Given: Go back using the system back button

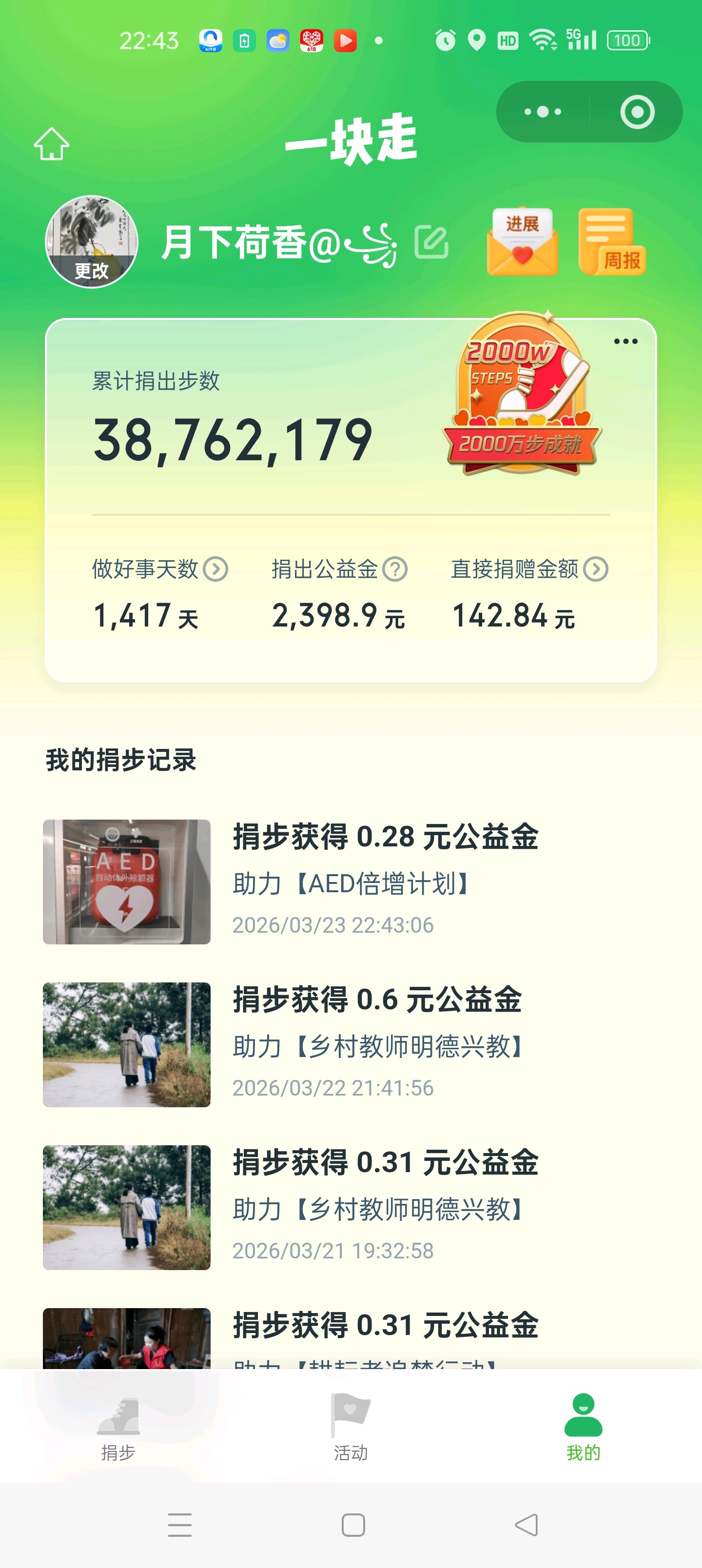Looking at the screenshot, I should click(x=526, y=1526).
